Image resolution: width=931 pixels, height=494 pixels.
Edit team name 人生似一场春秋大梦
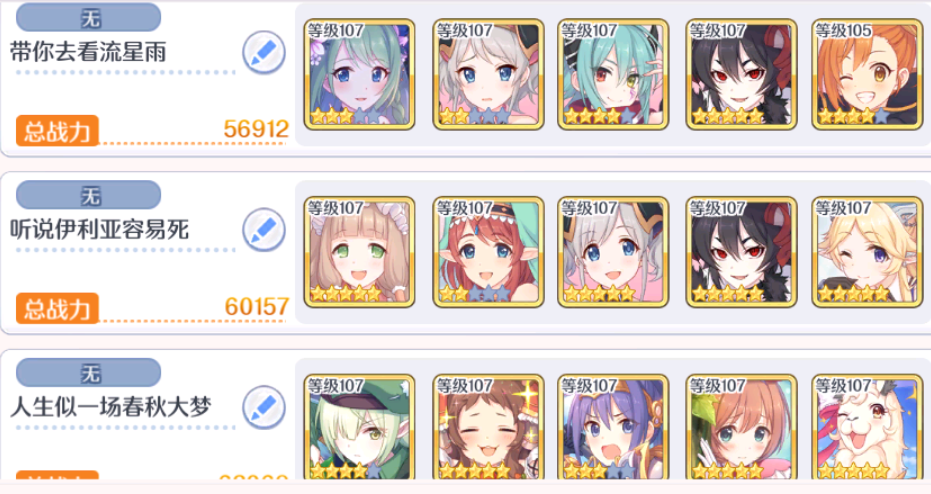pyautogui.click(x=264, y=407)
